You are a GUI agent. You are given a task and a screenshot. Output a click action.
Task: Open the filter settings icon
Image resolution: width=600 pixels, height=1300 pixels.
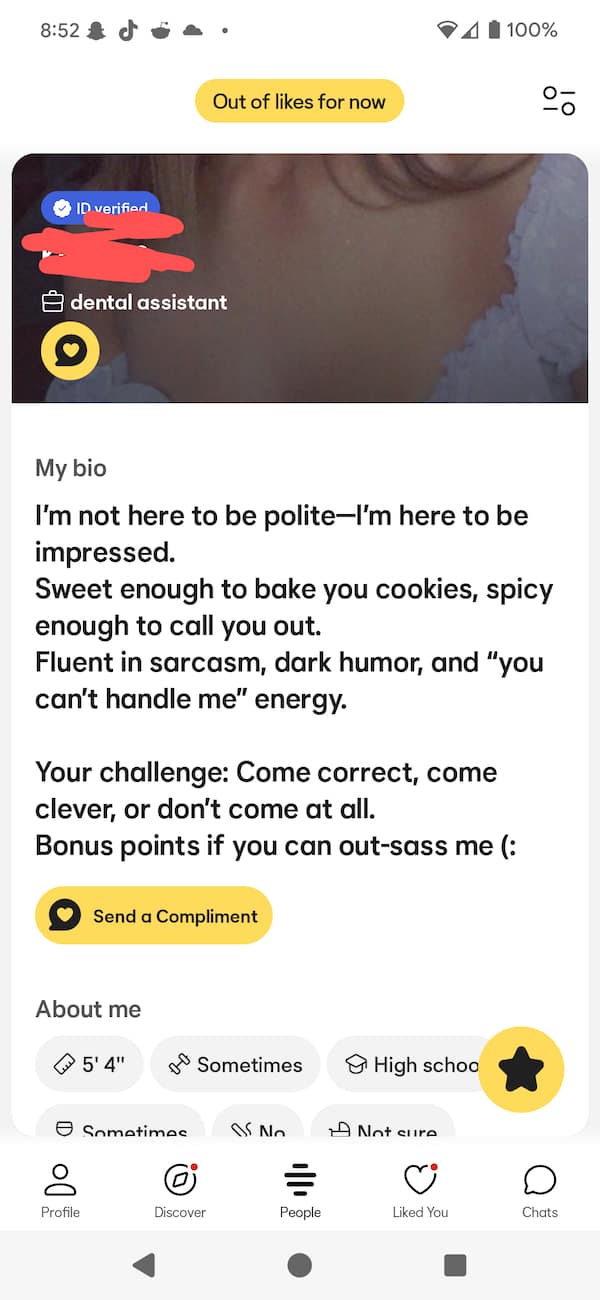pos(559,100)
